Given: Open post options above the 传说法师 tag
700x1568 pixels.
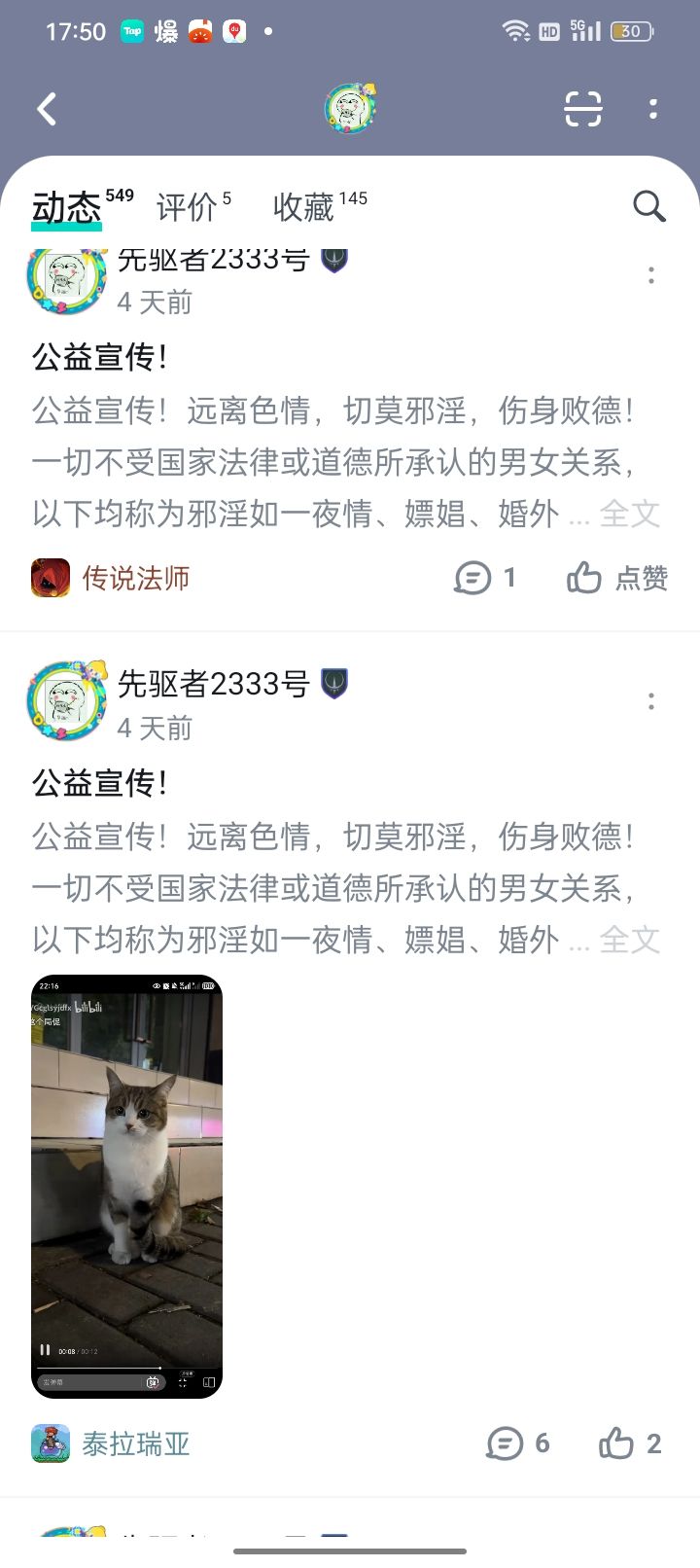Looking at the screenshot, I should point(651,276).
